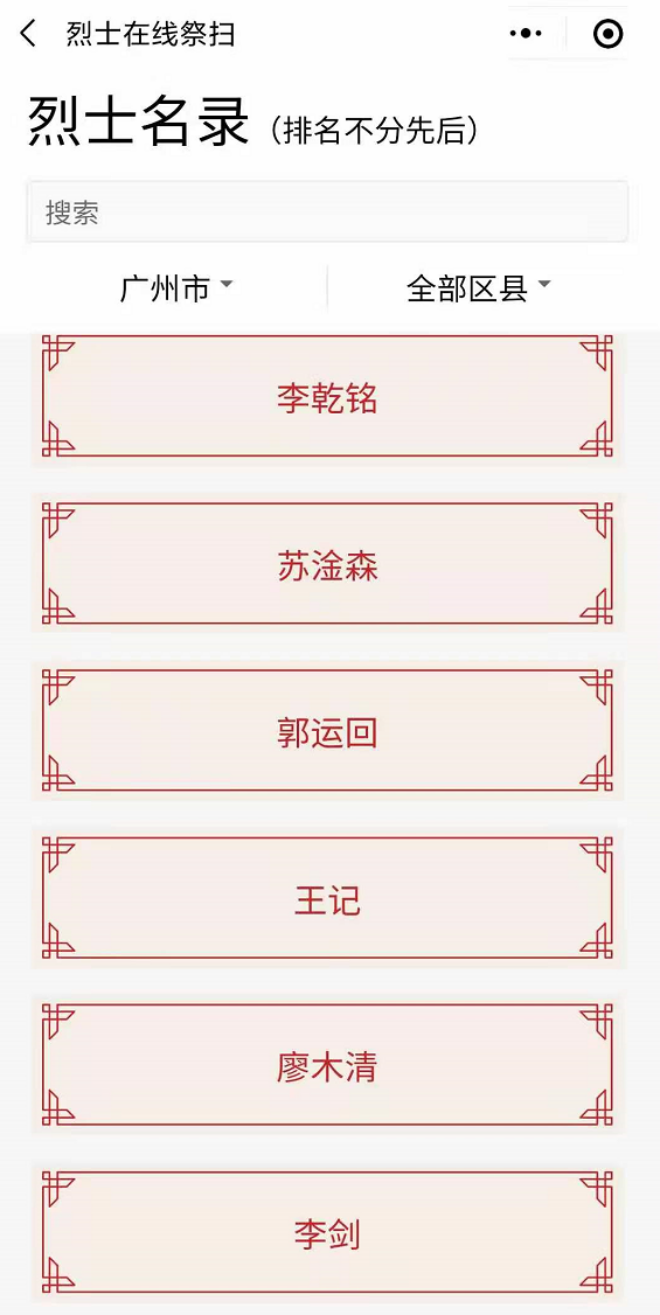The width and height of the screenshot is (660, 1315).
Task: Expand the 广州市 city dropdown
Action: (x=176, y=288)
